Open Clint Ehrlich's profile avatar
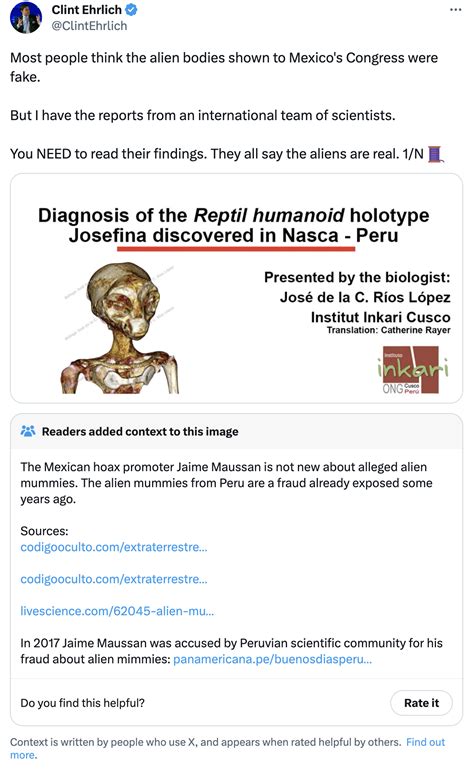 [26, 18]
